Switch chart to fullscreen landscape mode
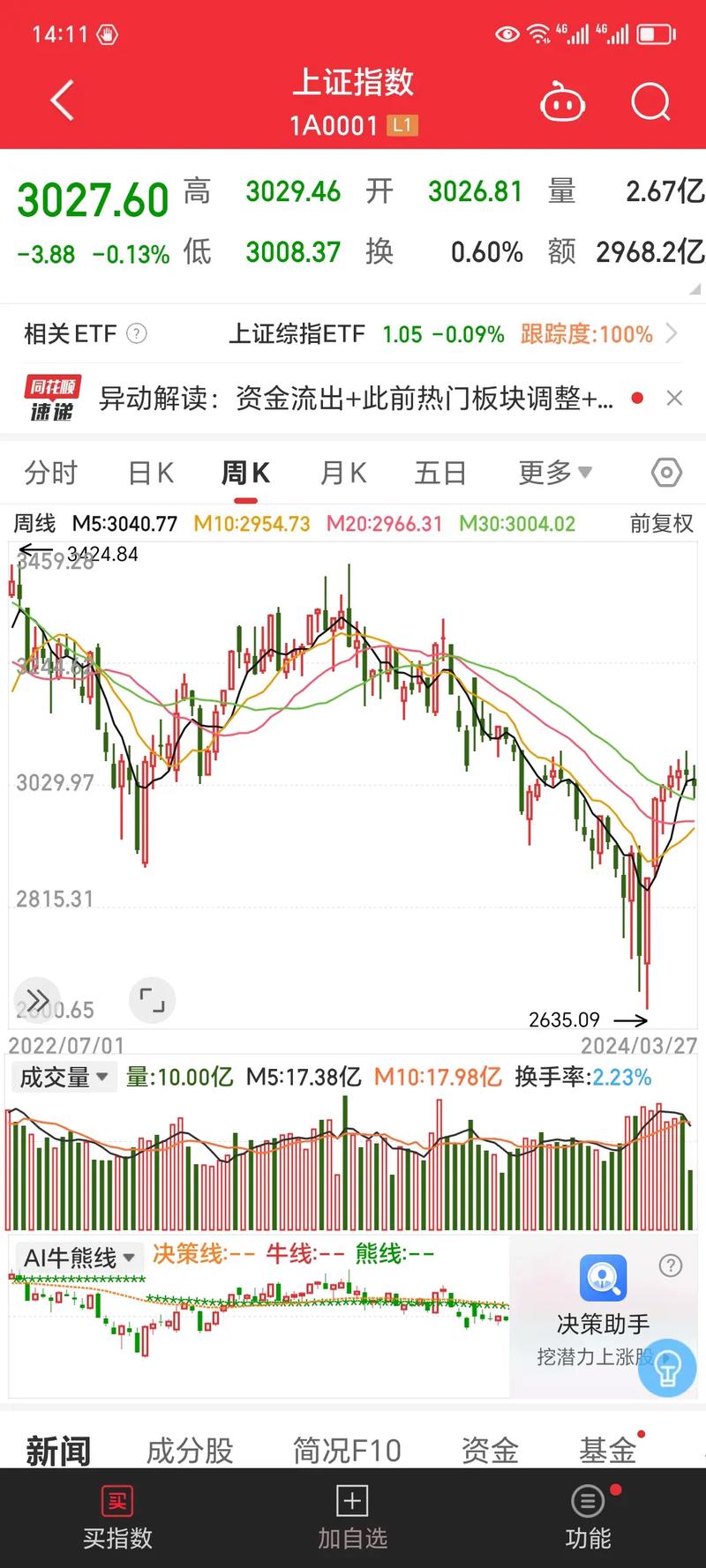The image size is (706, 1568). pyautogui.click(x=153, y=1000)
